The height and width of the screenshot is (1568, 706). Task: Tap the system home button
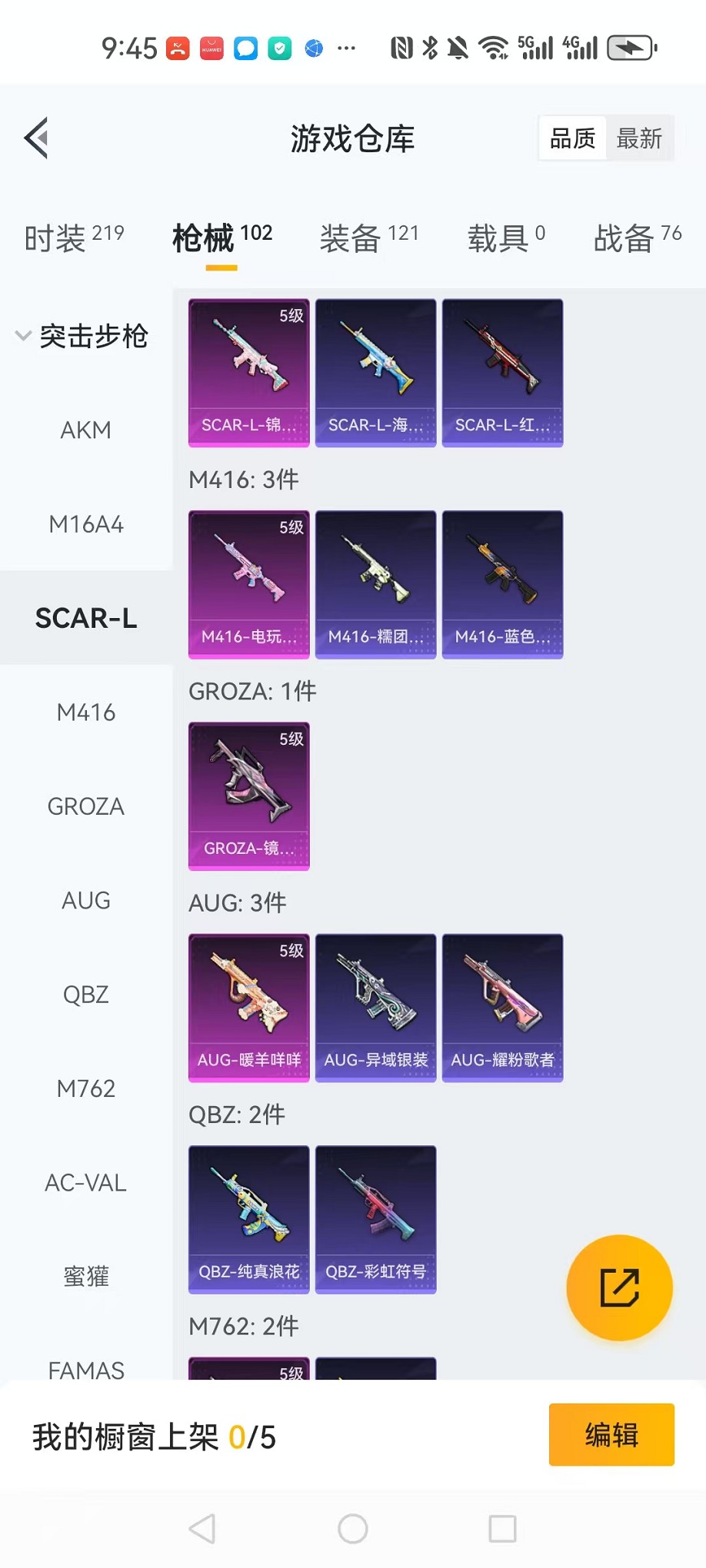point(353,1529)
